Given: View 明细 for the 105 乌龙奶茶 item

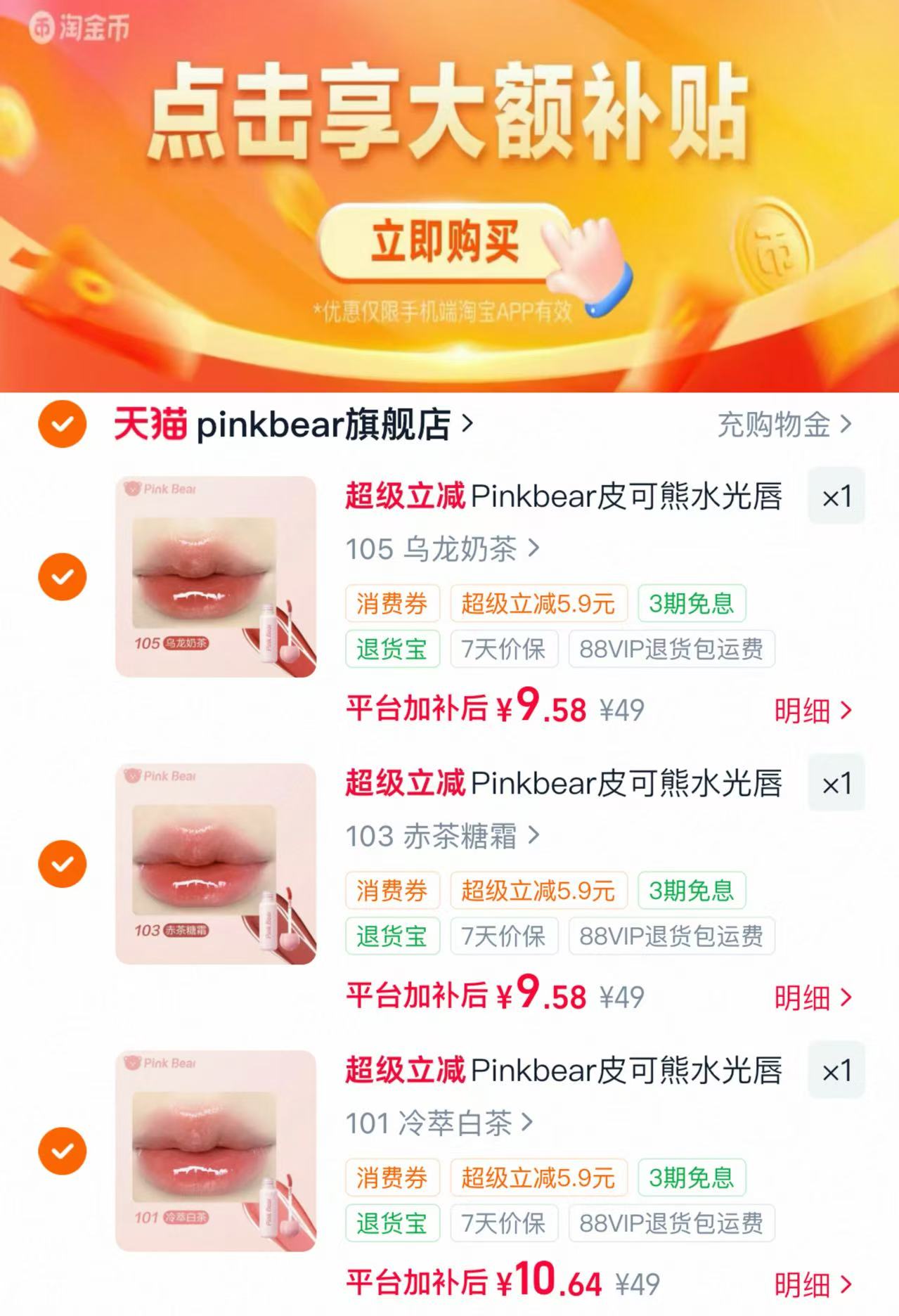Looking at the screenshot, I should [x=813, y=710].
